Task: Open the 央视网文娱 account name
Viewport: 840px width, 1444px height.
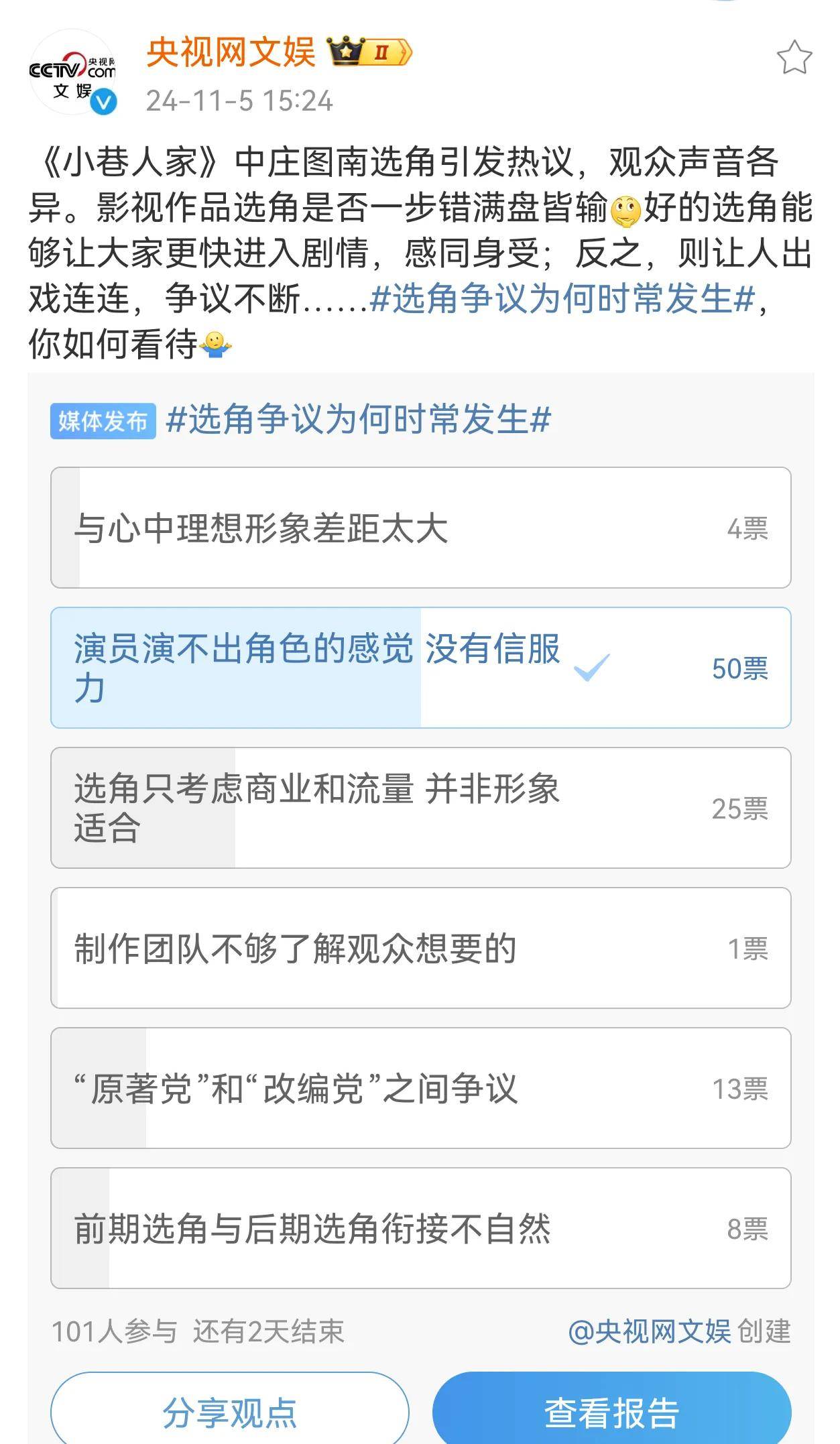Action: (x=231, y=52)
